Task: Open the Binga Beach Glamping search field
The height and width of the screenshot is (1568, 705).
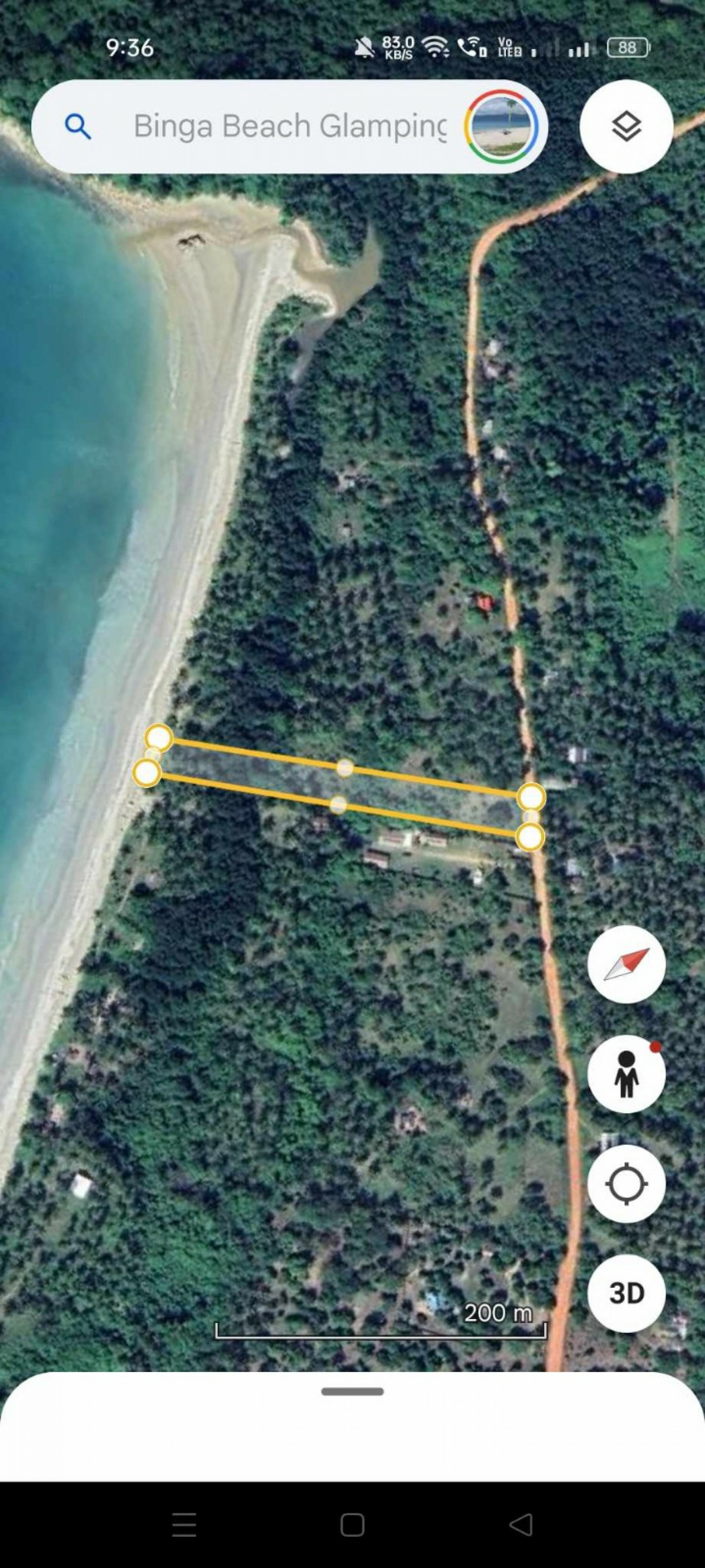Action: click(x=289, y=127)
